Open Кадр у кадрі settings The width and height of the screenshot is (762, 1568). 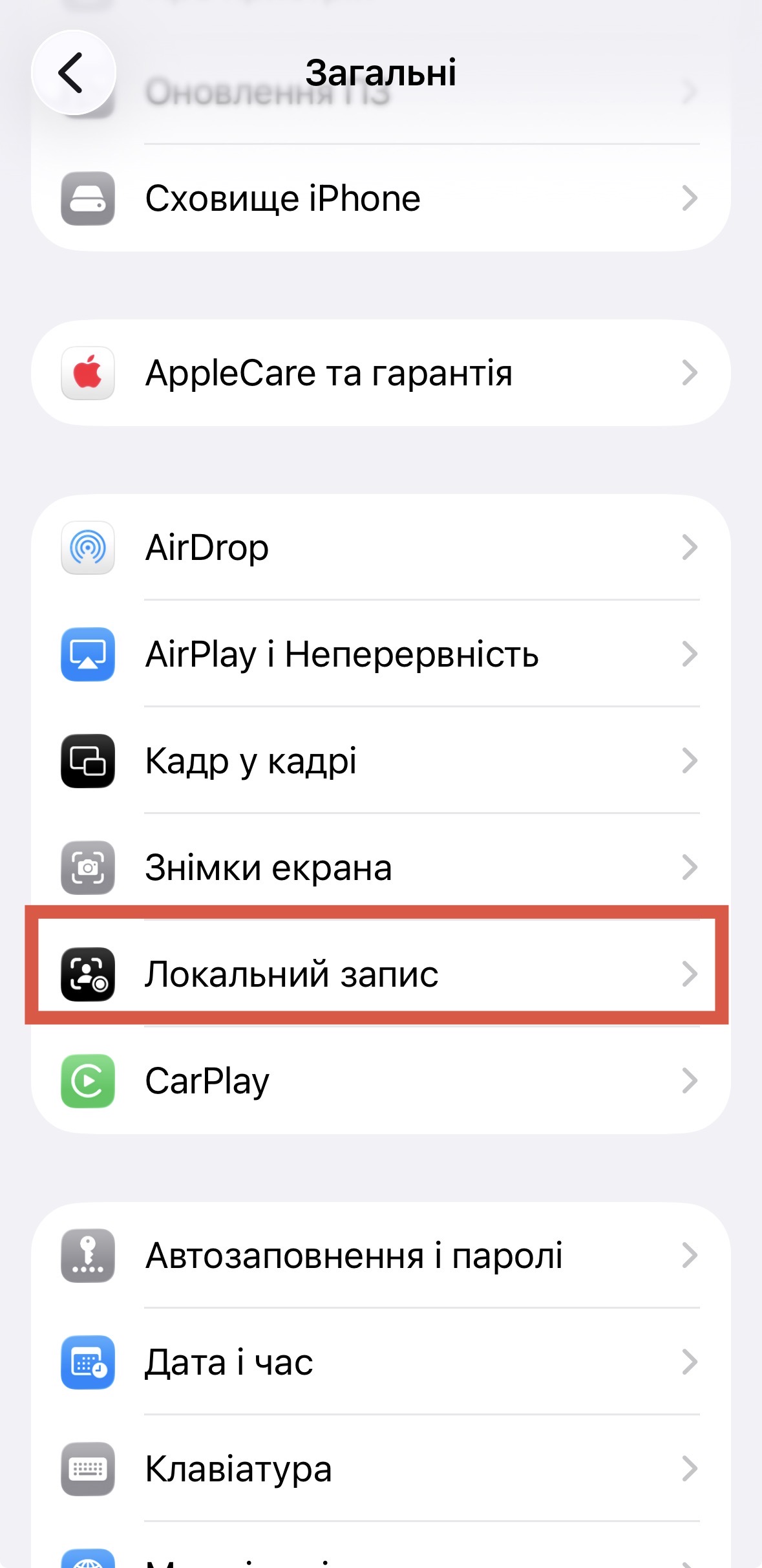(381, 761)
